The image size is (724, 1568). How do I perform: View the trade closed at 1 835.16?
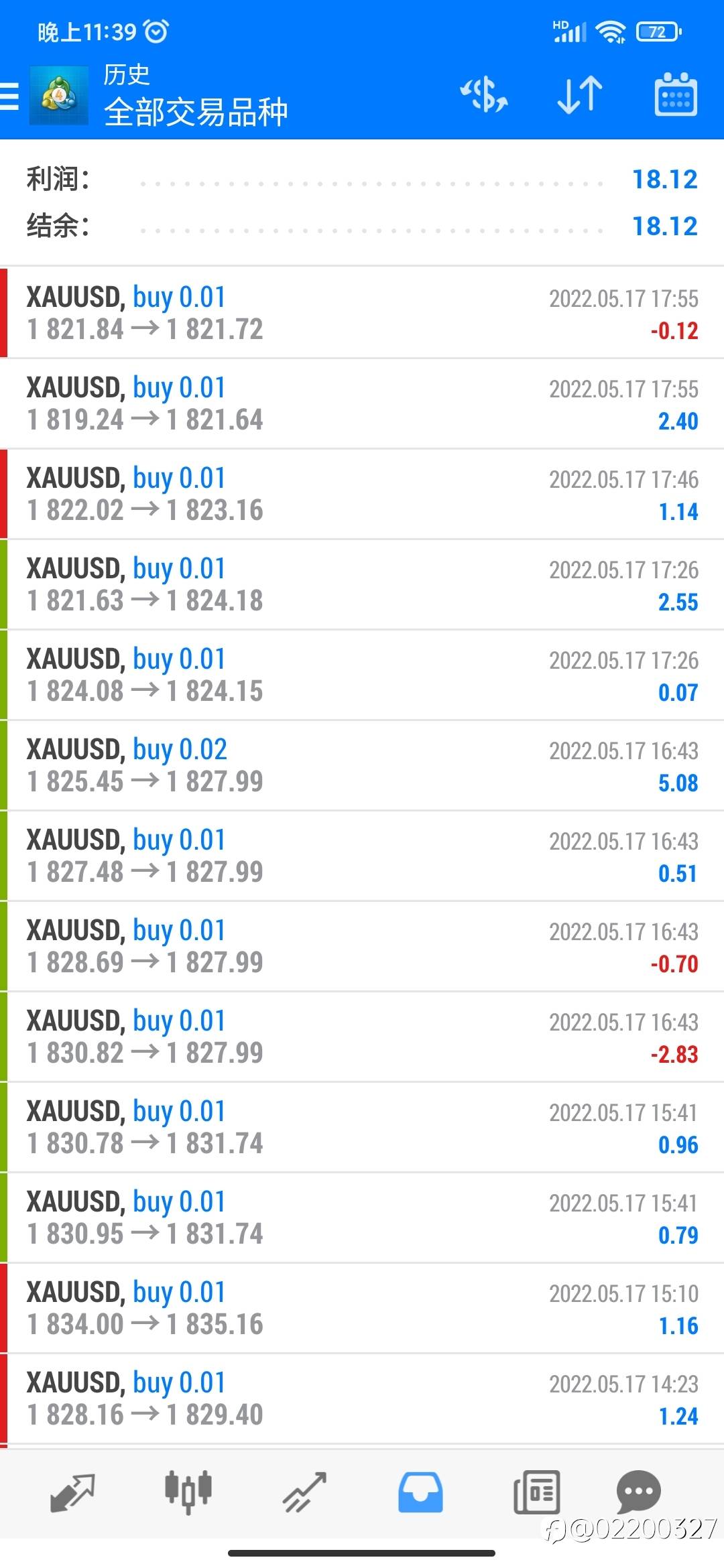pos(362,1308)
